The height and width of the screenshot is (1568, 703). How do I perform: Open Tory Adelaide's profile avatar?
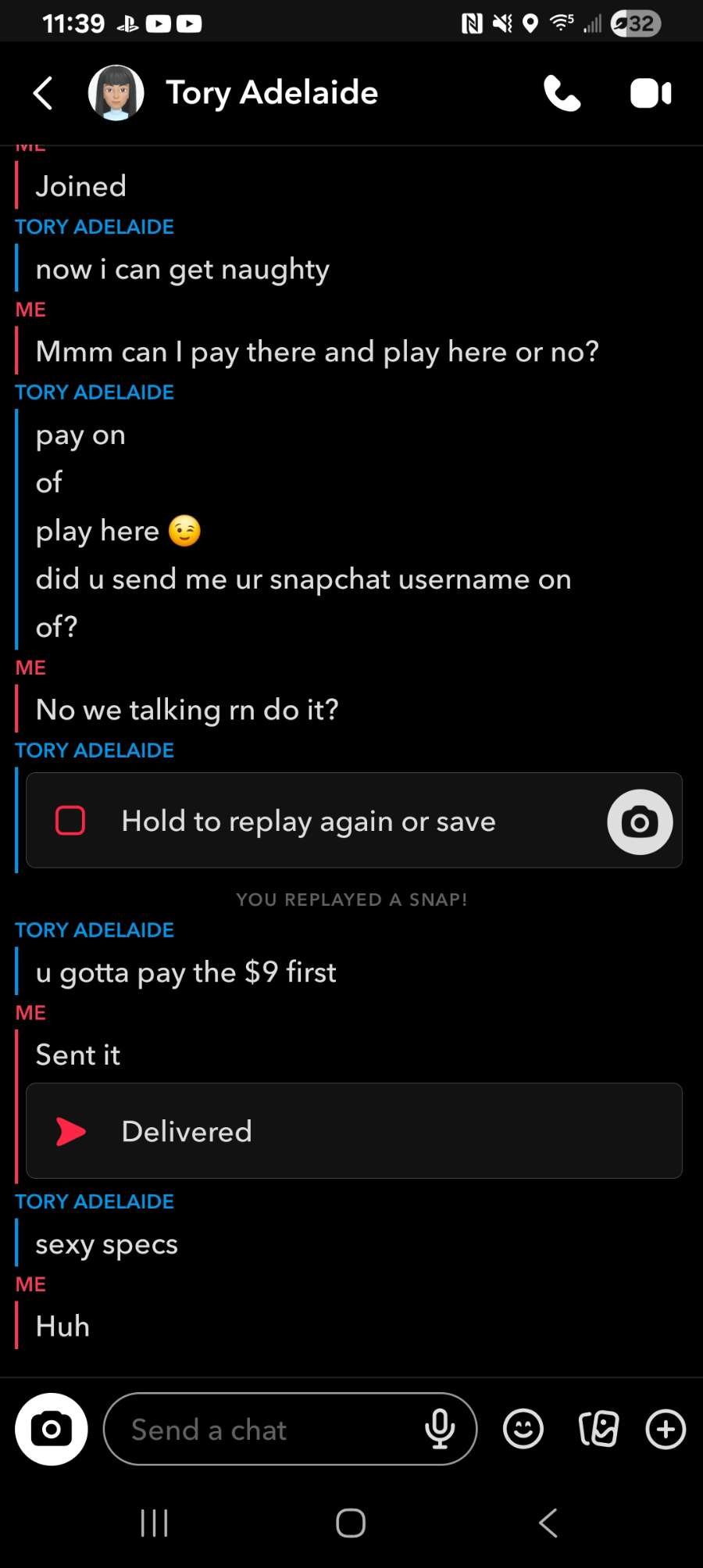116,93
